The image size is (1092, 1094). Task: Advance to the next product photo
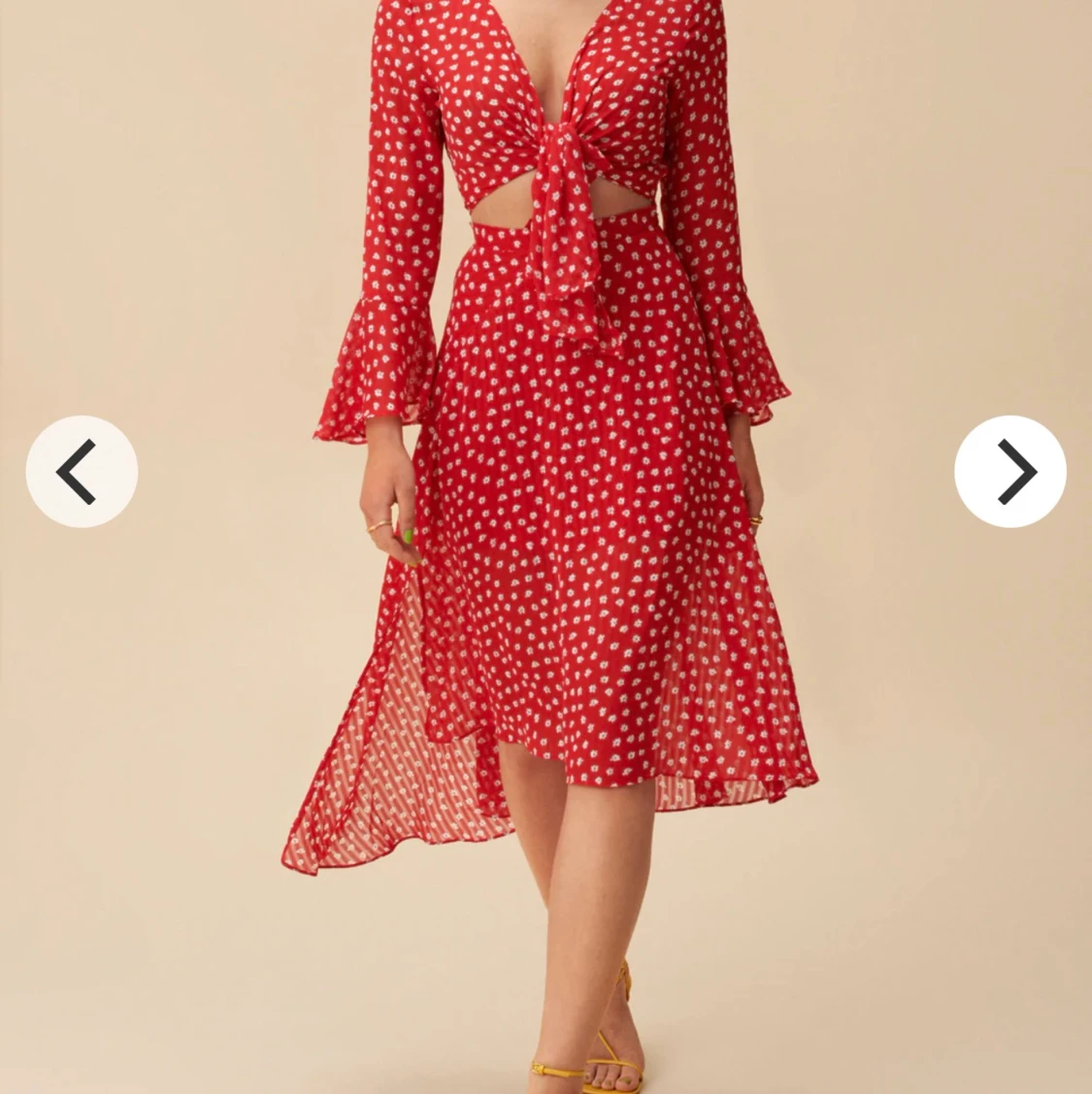[x=1009, y=472]
